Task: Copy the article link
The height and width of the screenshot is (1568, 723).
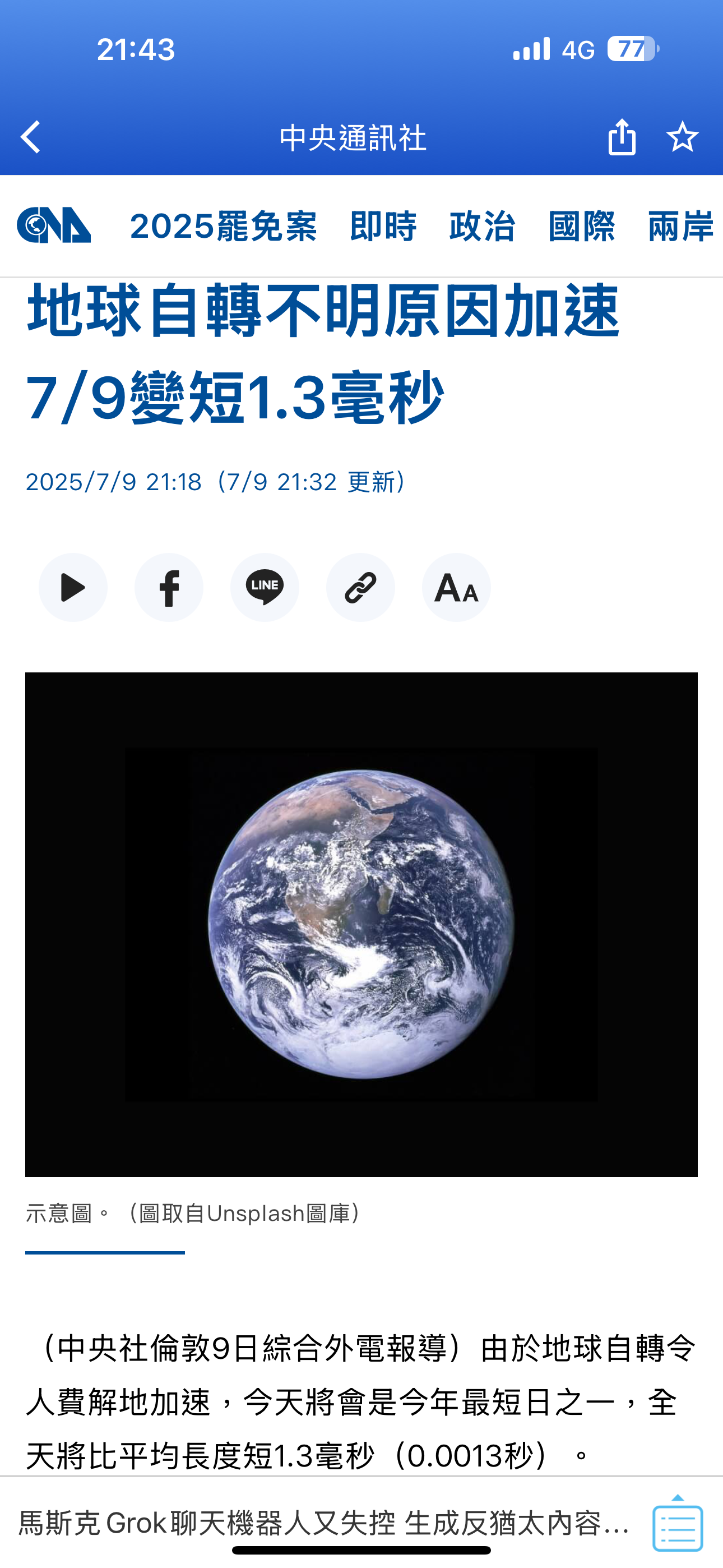Action: (x=360, y=587)
